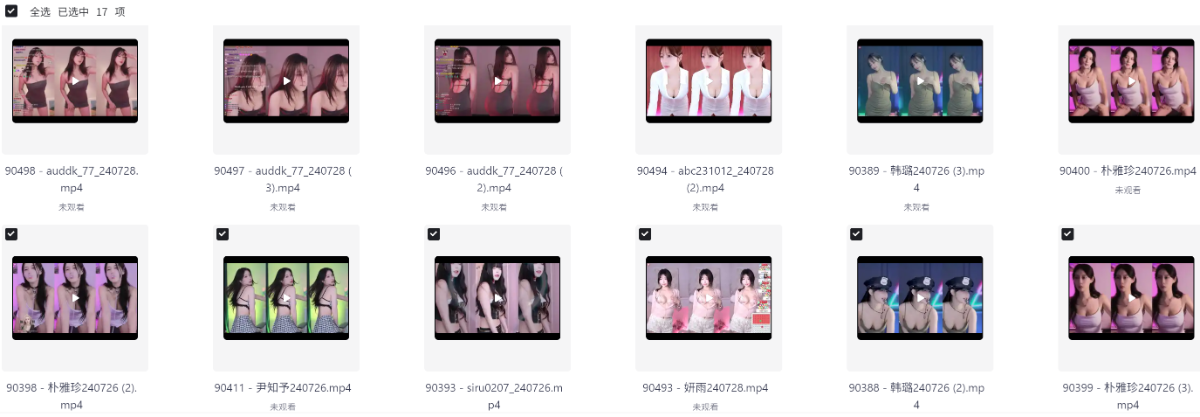Toggle the 全选 select-all checkbox
Image resolution: width=1200 pixels, height=417 pixels.
12,12
